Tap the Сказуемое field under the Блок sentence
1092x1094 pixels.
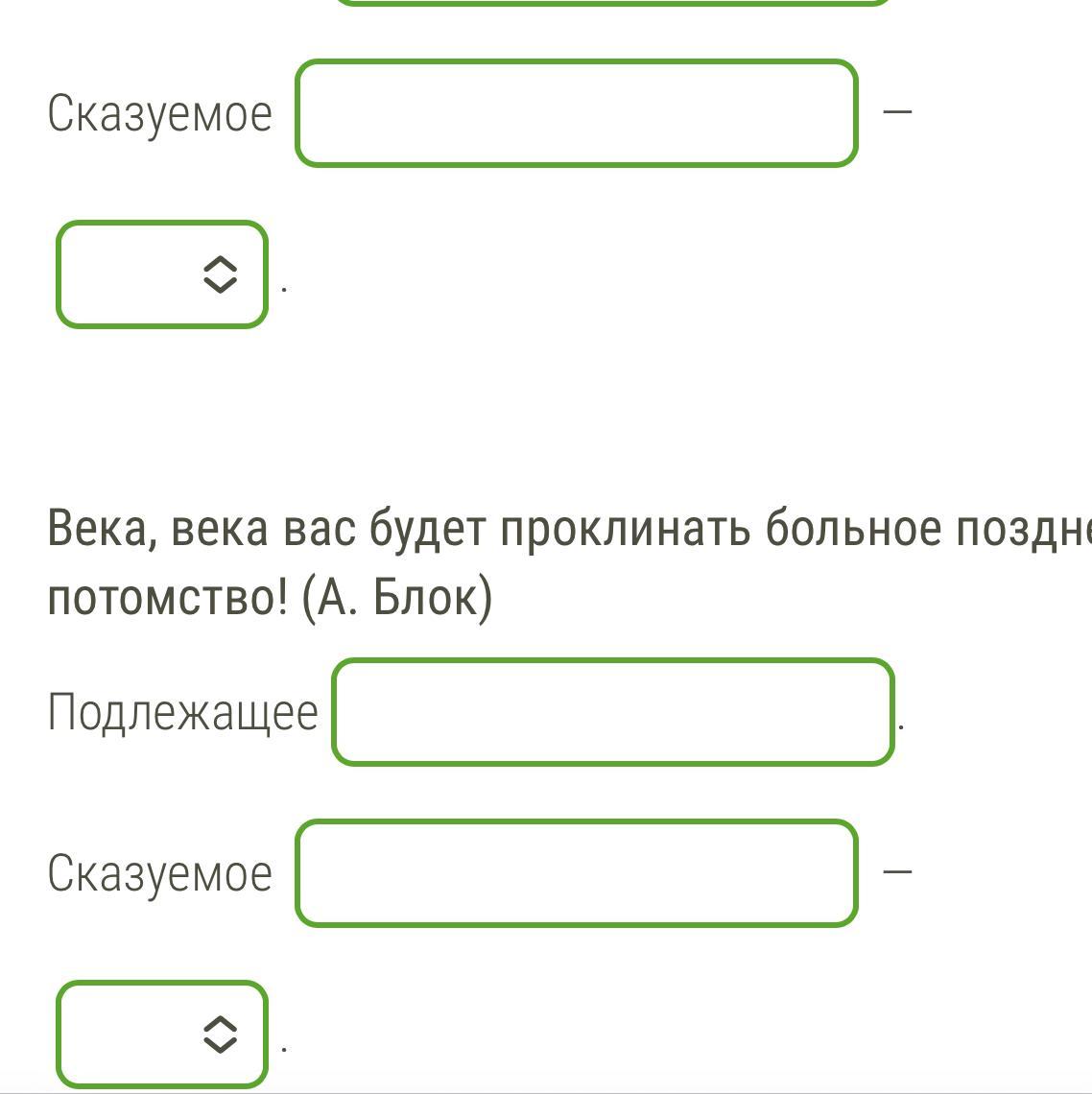click(576, 872)
